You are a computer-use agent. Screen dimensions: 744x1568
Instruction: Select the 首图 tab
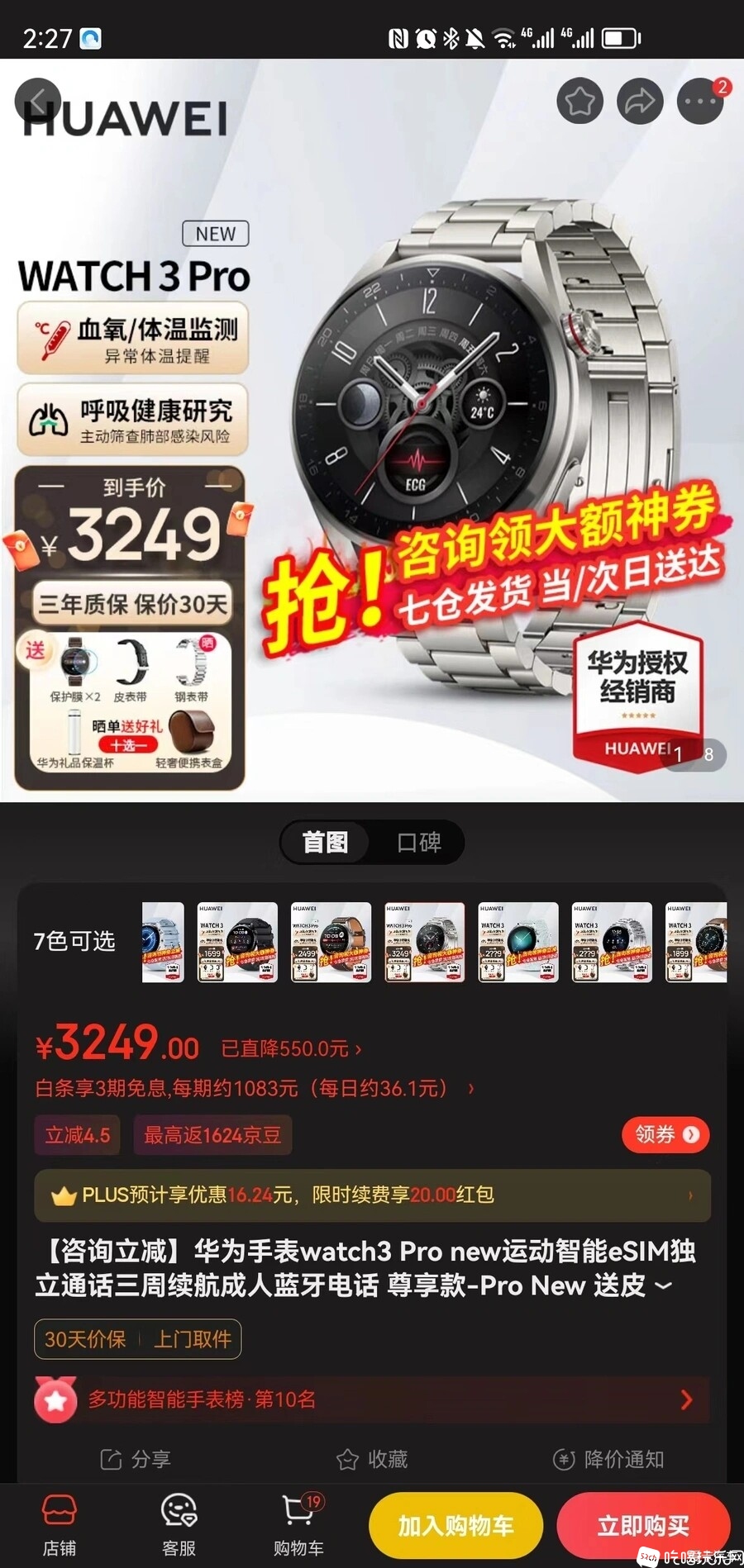point(325,842)
